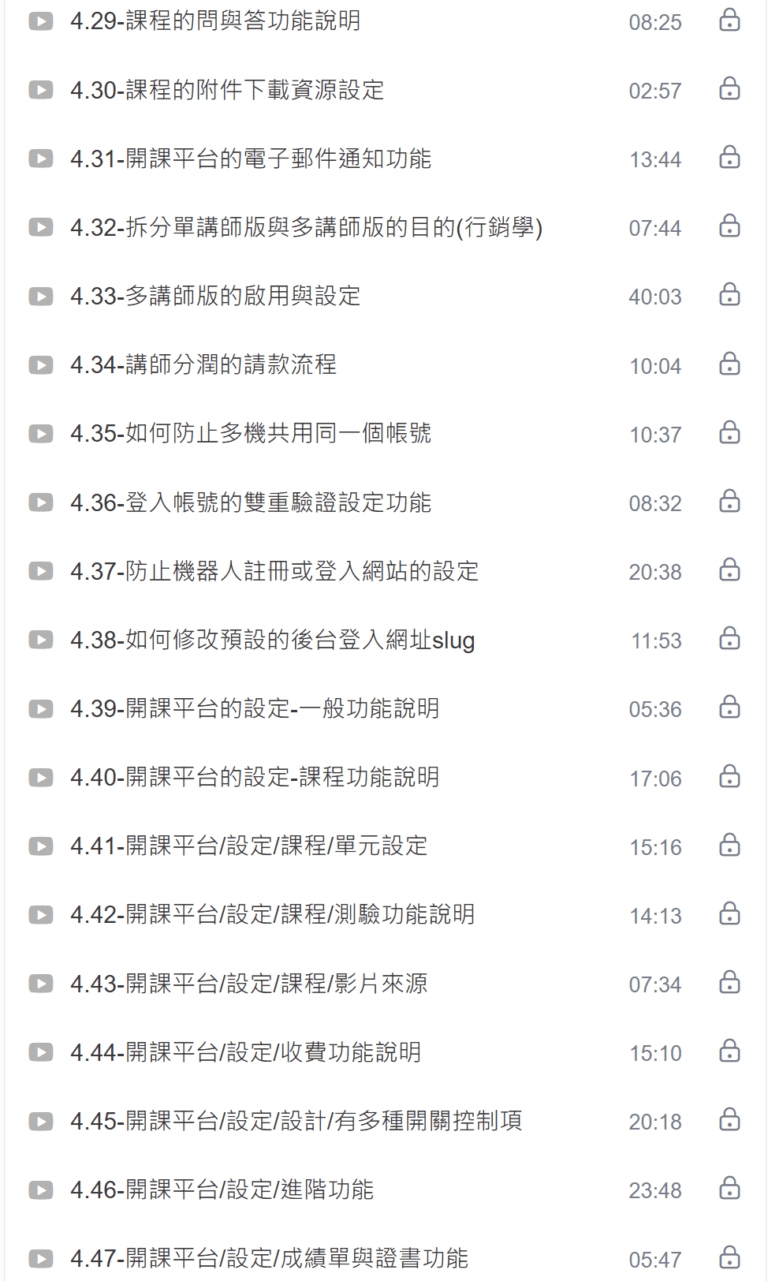Tap lesson 4.44 收費功能說明
Viewport: 768px width, 1281px height.
tap(245, 1052)
